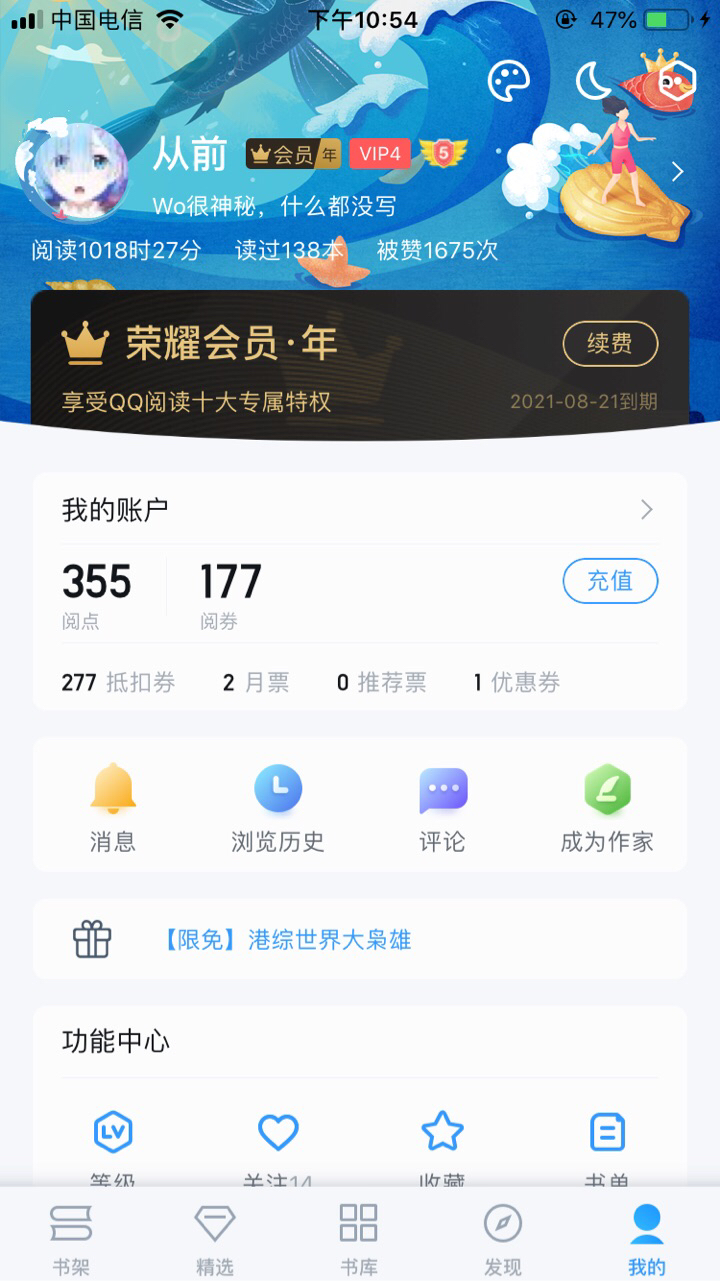Open 浏览历史 browsing history
720x1281 pixels.
coord(278,807)
